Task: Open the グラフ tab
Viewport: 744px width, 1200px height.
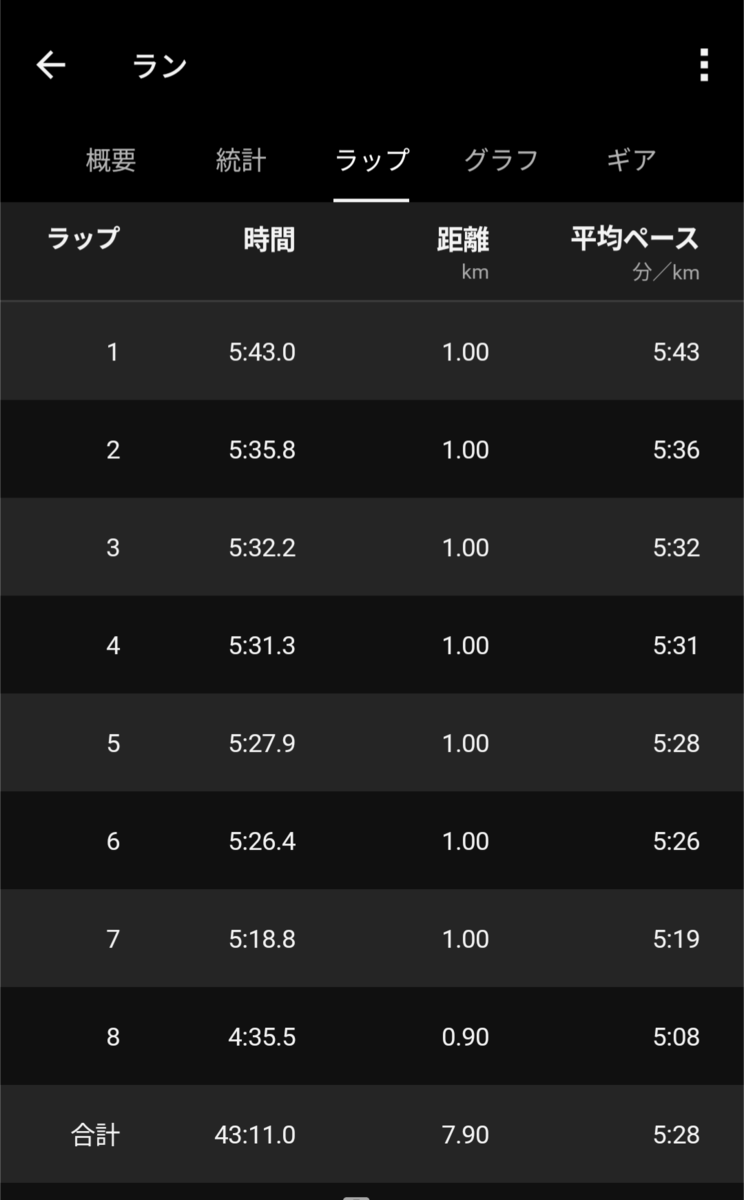Action: (x=501, y=160)
